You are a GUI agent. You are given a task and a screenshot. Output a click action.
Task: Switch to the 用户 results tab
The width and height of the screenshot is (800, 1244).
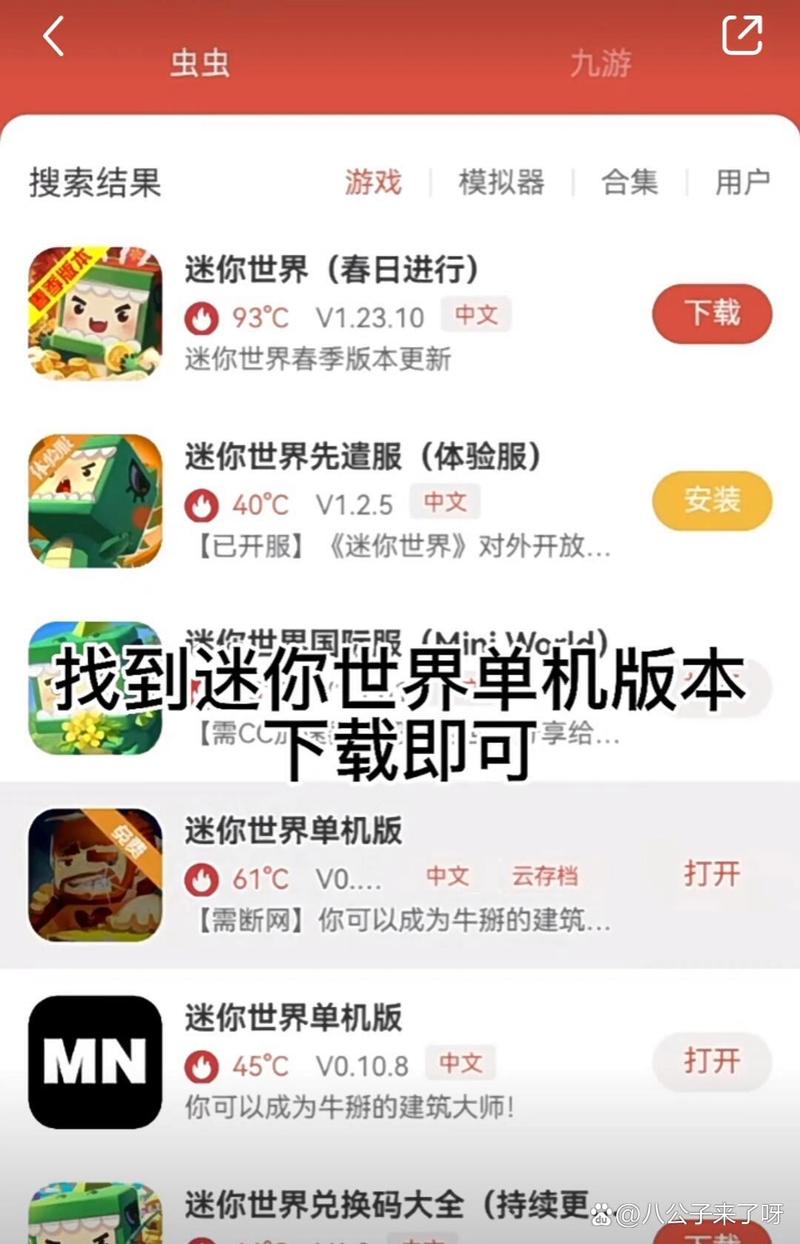(x=742, y=182)
